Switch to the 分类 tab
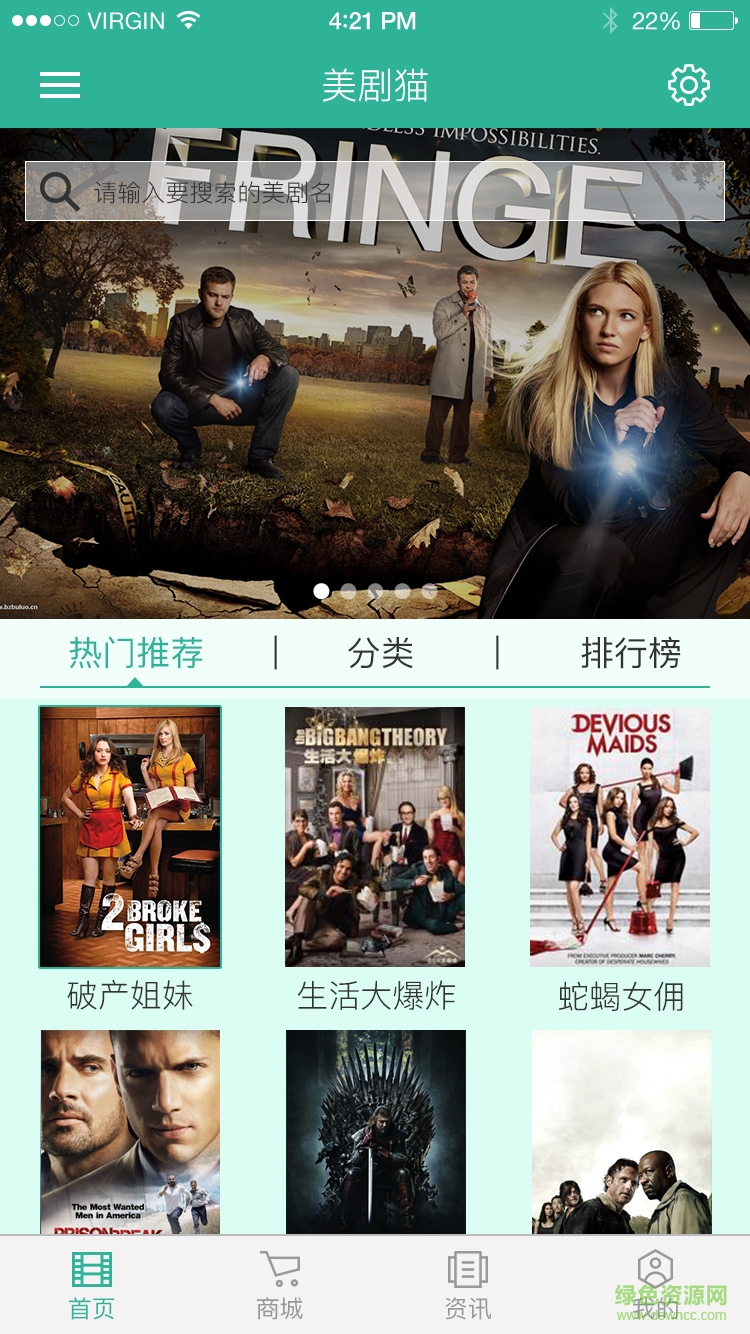This screenshot has width=750, height=1334. 380,654
